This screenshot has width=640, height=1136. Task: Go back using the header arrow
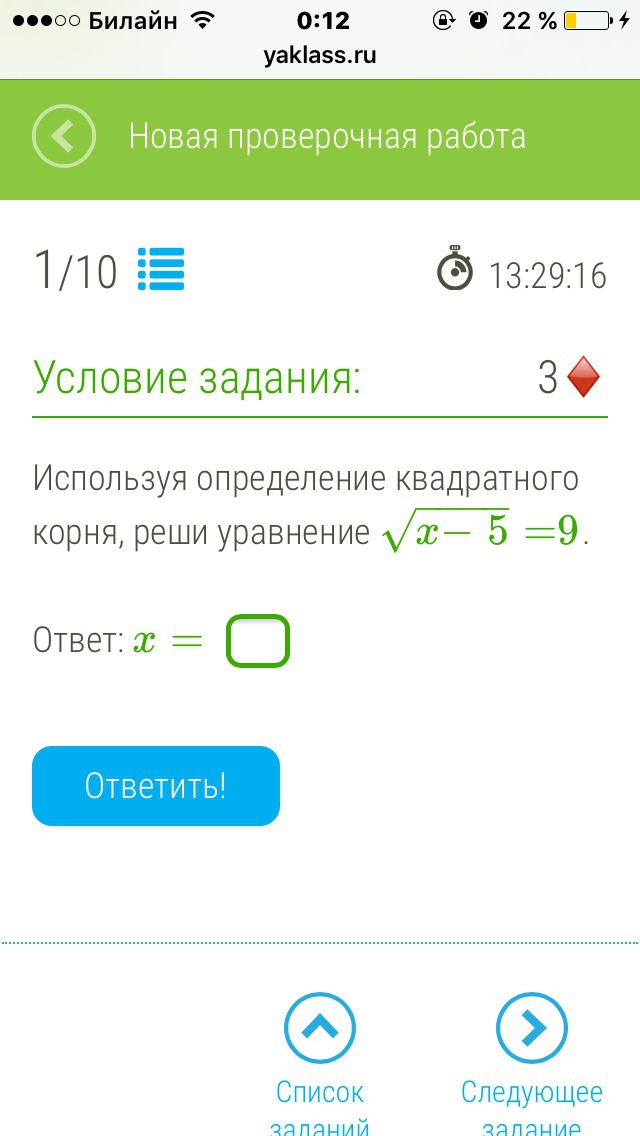64,136
